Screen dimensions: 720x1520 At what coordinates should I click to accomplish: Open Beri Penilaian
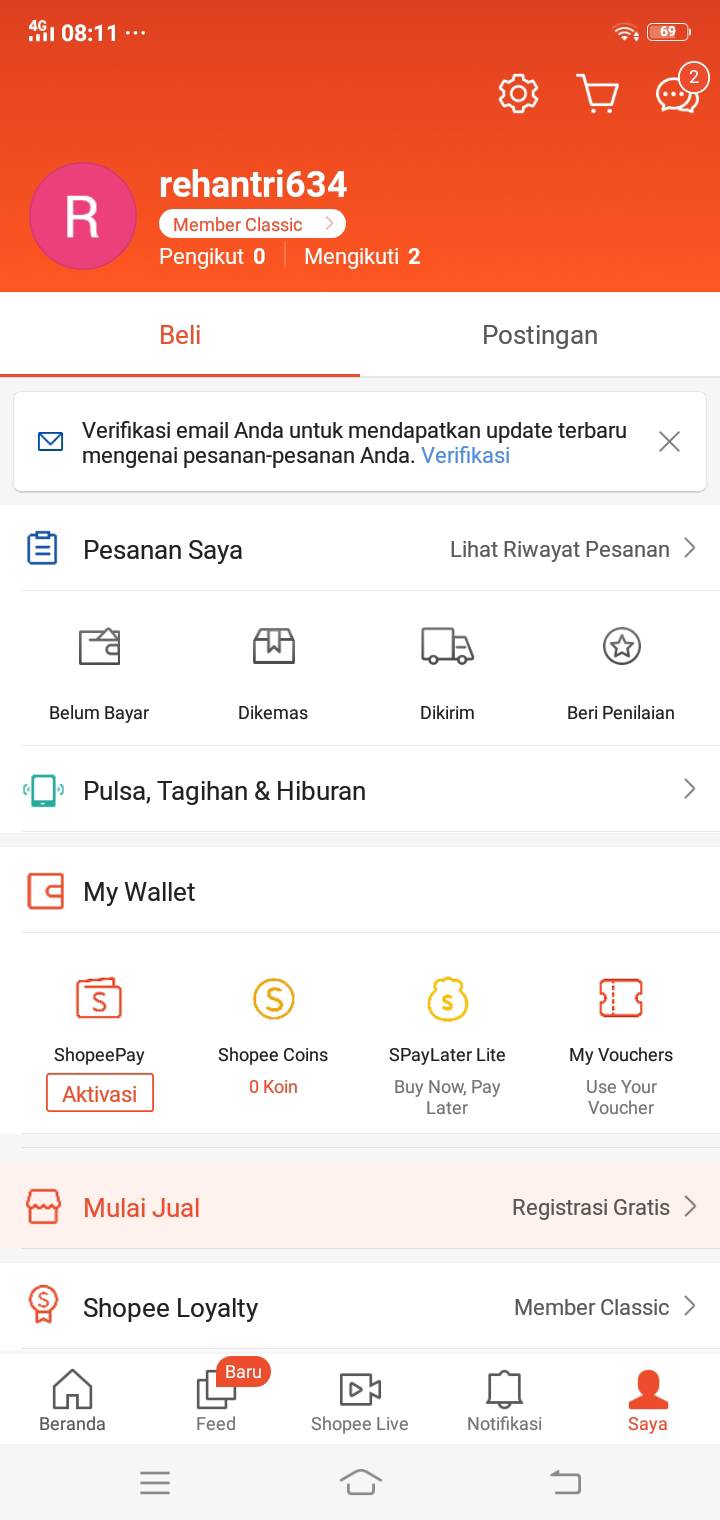(x=621, y=674)
